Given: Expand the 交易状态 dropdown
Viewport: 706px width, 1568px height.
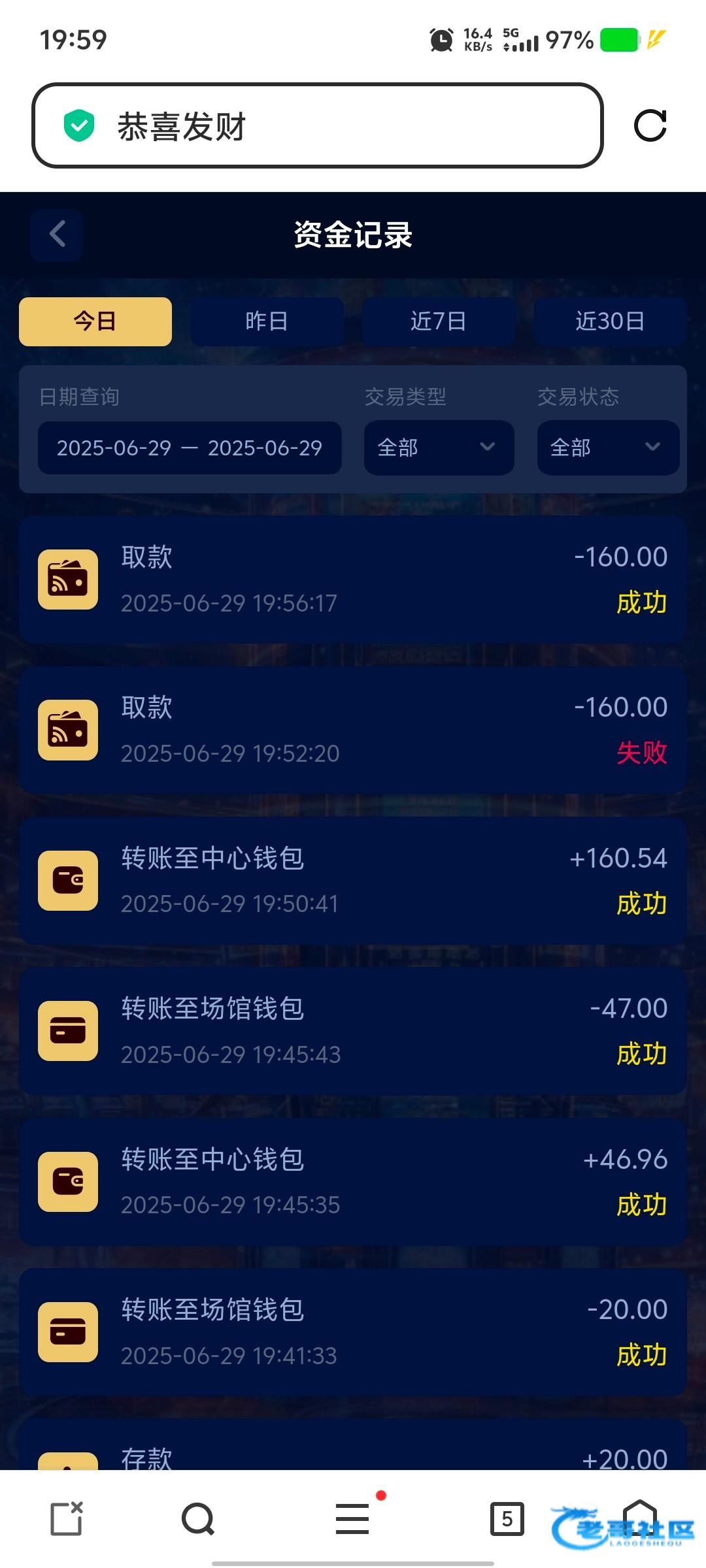Looking at the screenshot, I should (x=608, y=448).
